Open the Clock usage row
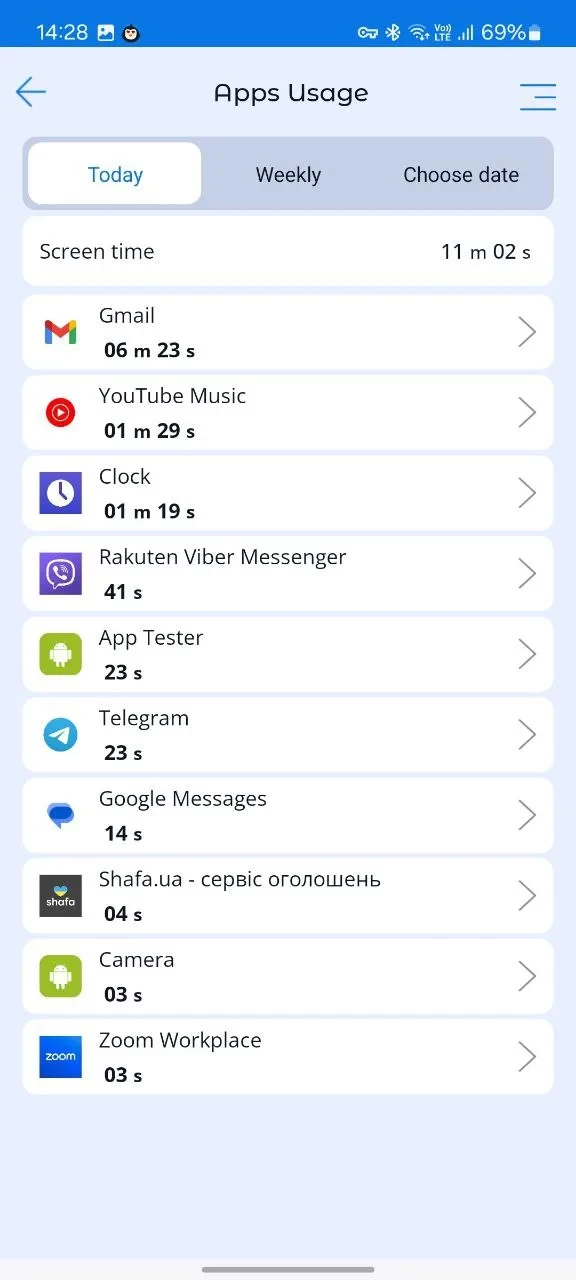The width and height of the screenshot is (576, 1280). pos(288,493)
